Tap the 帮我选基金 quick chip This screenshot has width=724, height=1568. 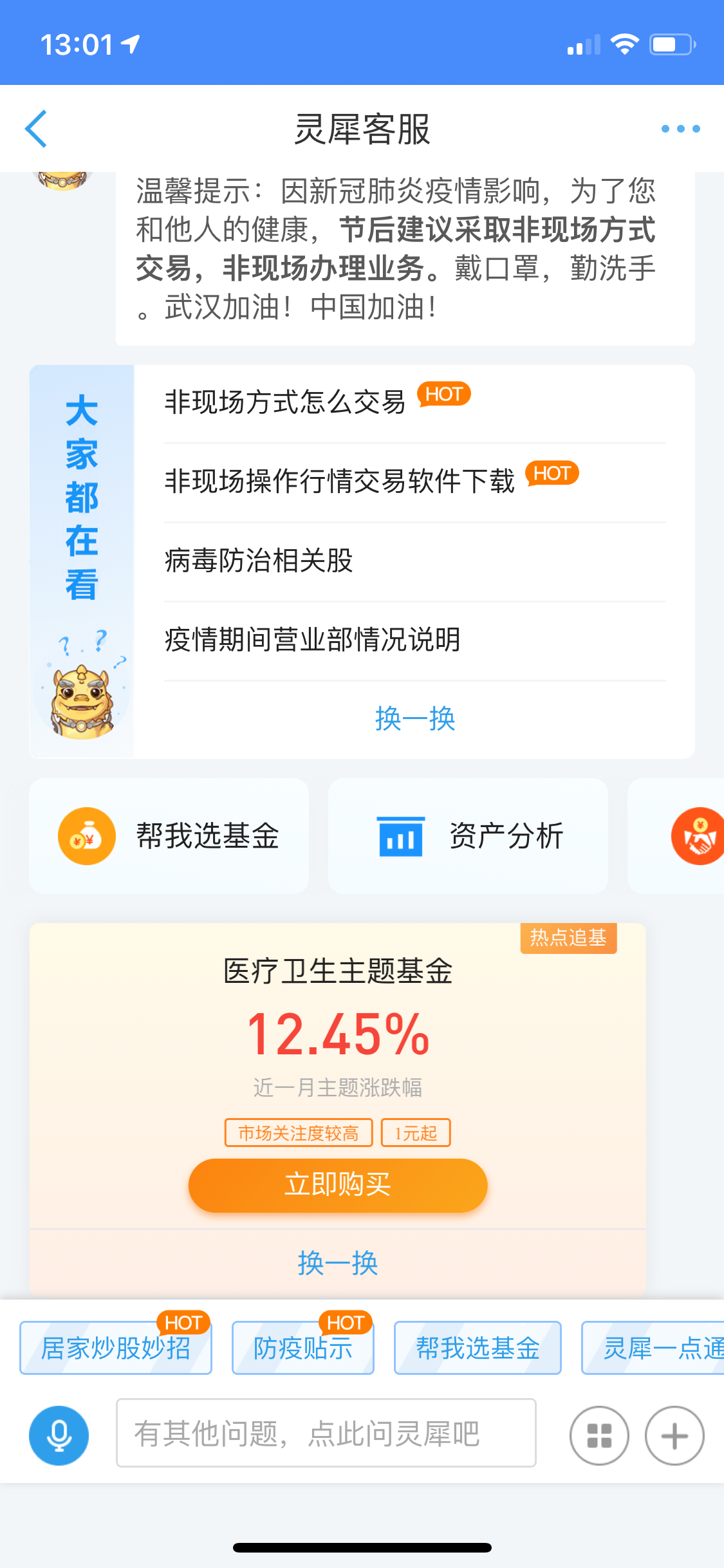(x=478, y=1348)
